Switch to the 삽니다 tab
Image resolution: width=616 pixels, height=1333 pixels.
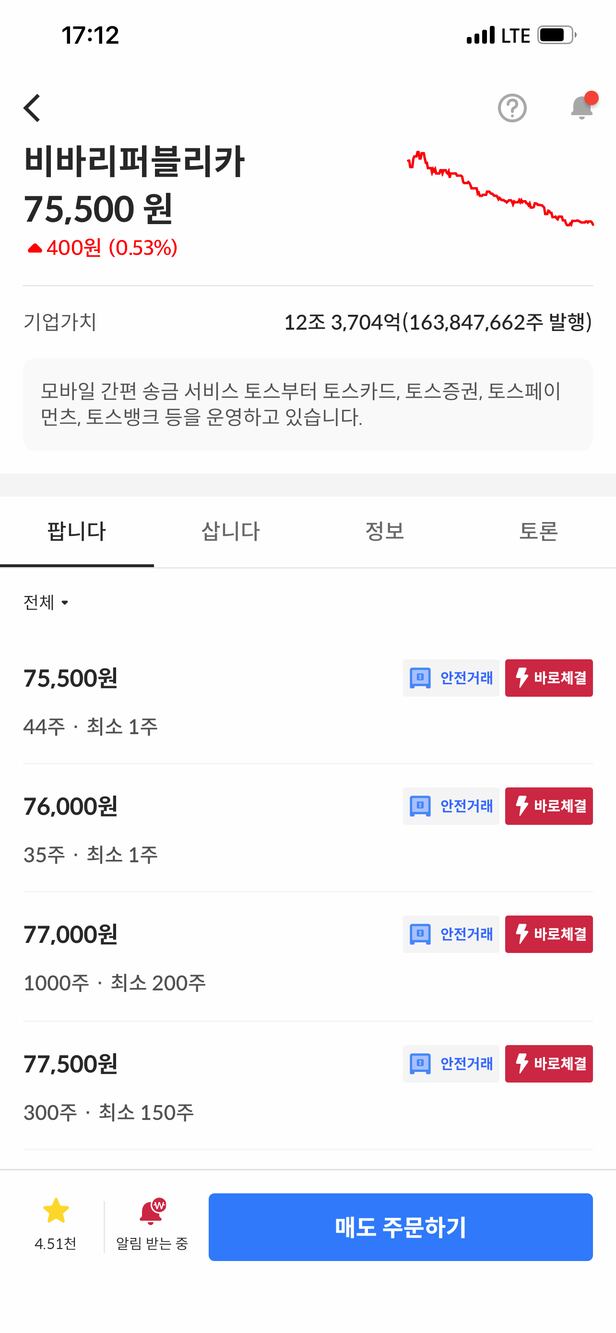pyautogui.click(x=230, y=531)
